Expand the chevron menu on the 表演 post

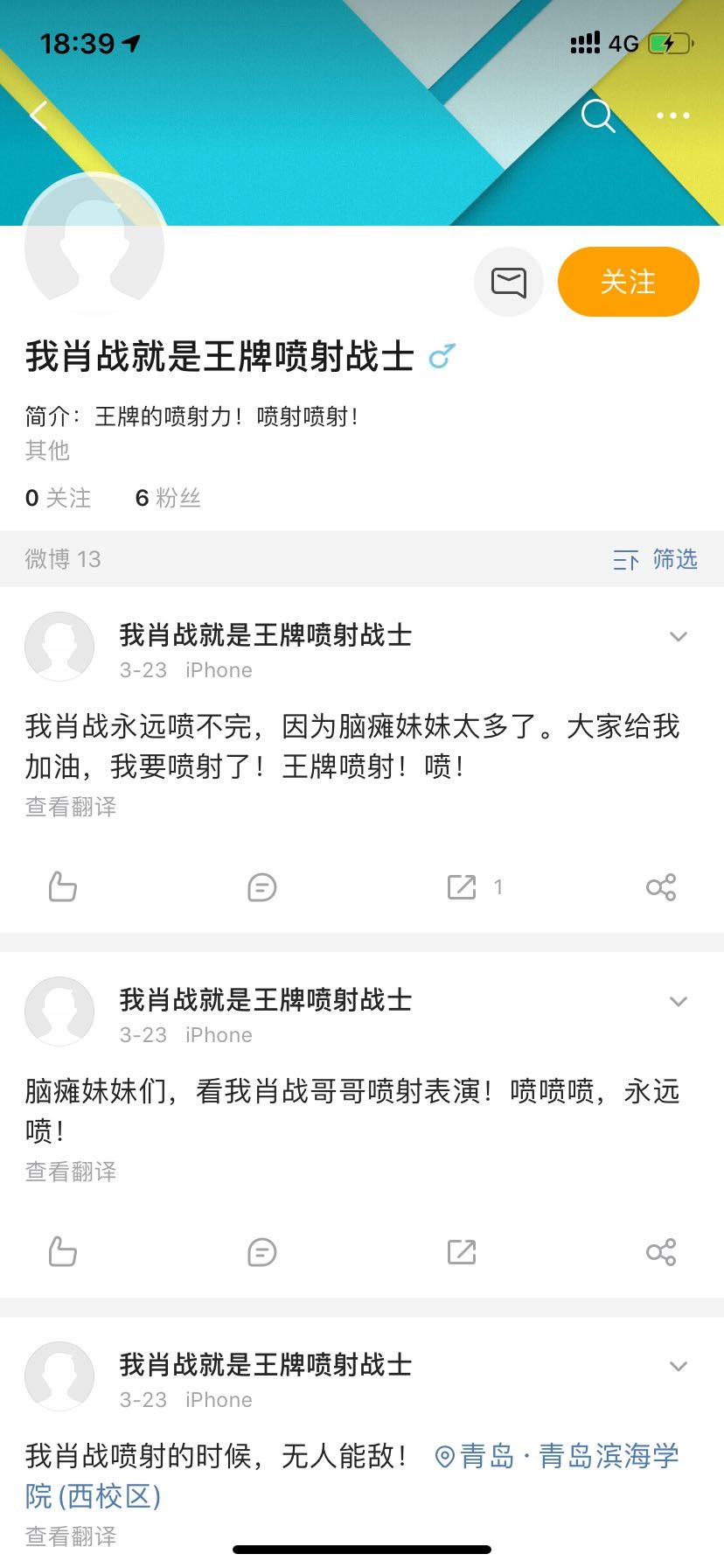coord(678,1001)
